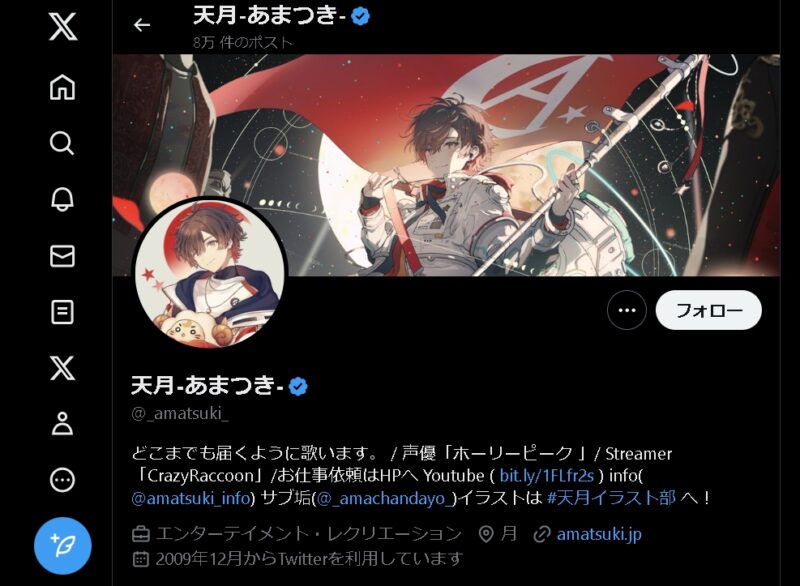Open direct messages envelope

click(x=62, y=256)
